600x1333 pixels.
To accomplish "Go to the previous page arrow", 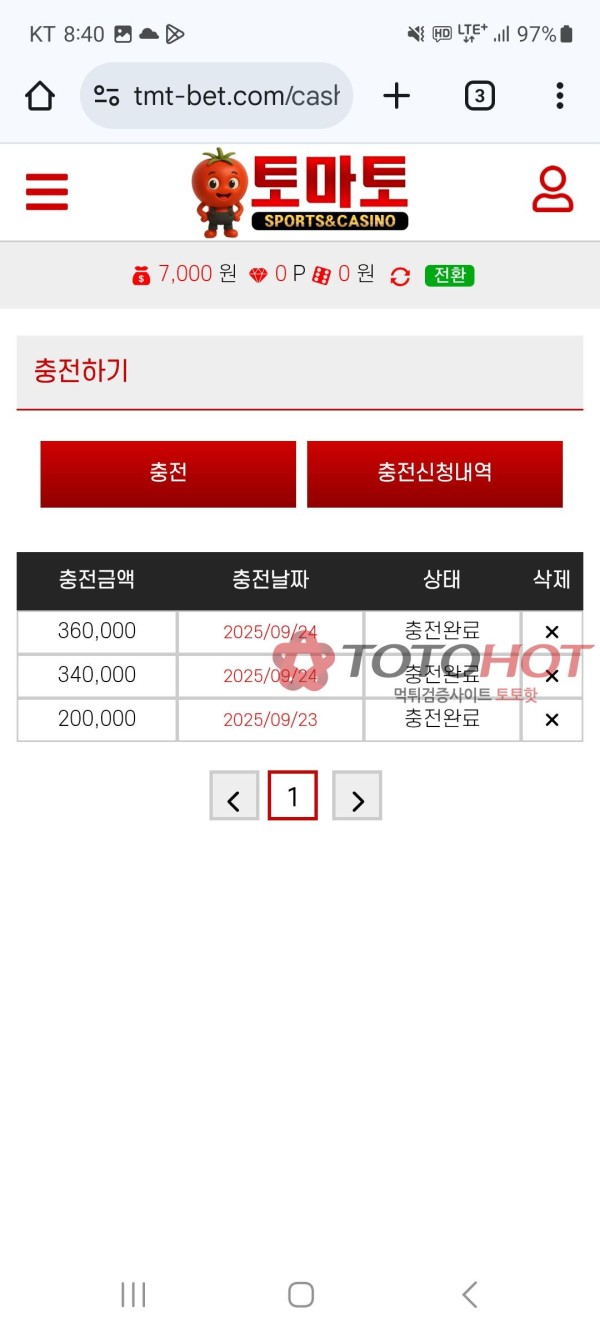I will 234,797.
